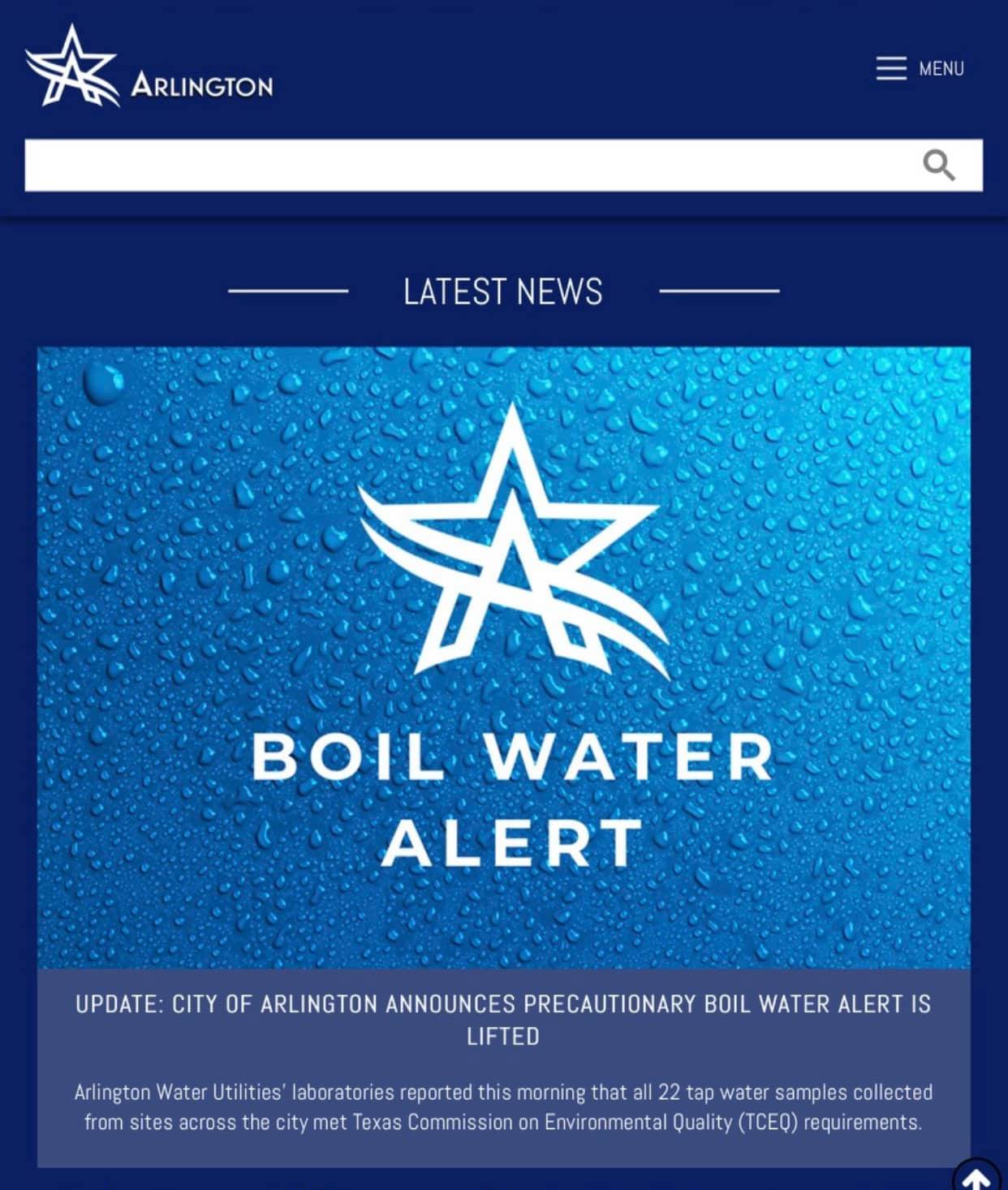This screenshot has height=1190, width=1008.
Task: Tap the magnifier search icon
Action: coord(938,166)
